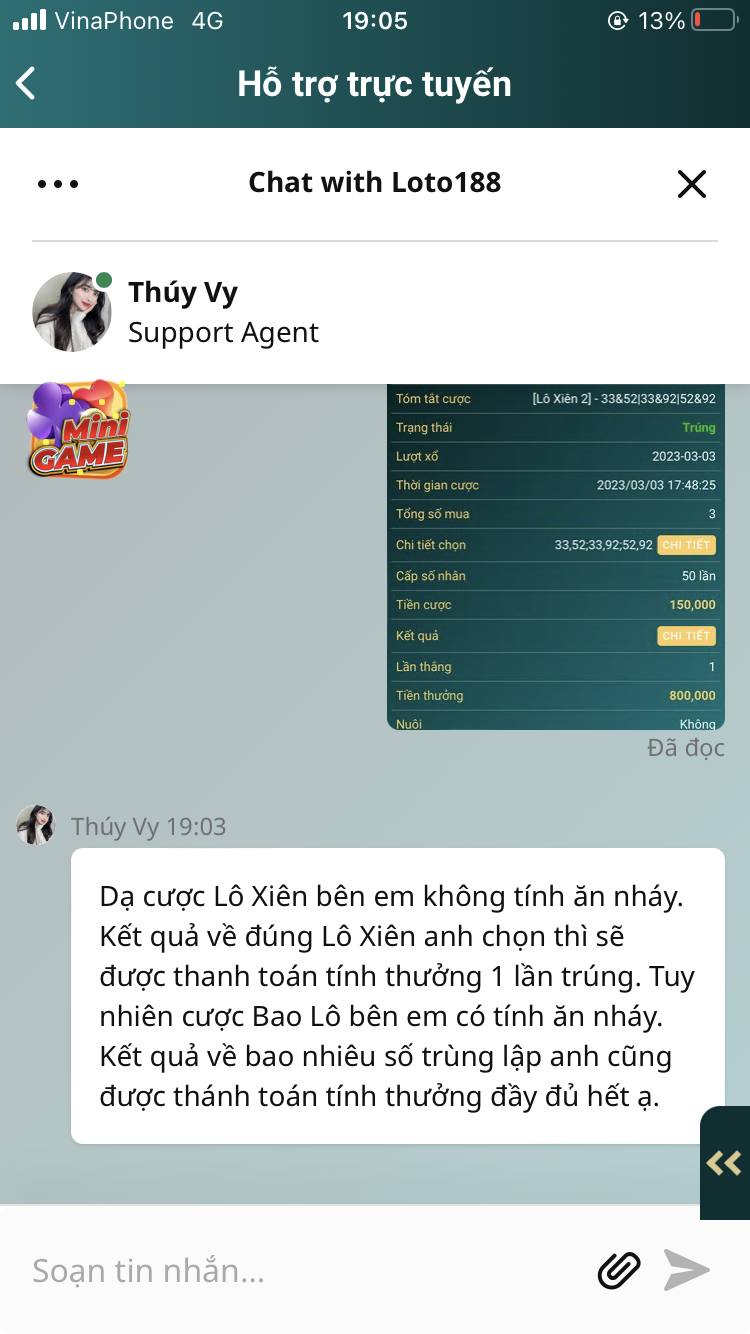750x1334 pixels.
Task: Open the three-dot chat options menu
Action: [x=57, y=184]
